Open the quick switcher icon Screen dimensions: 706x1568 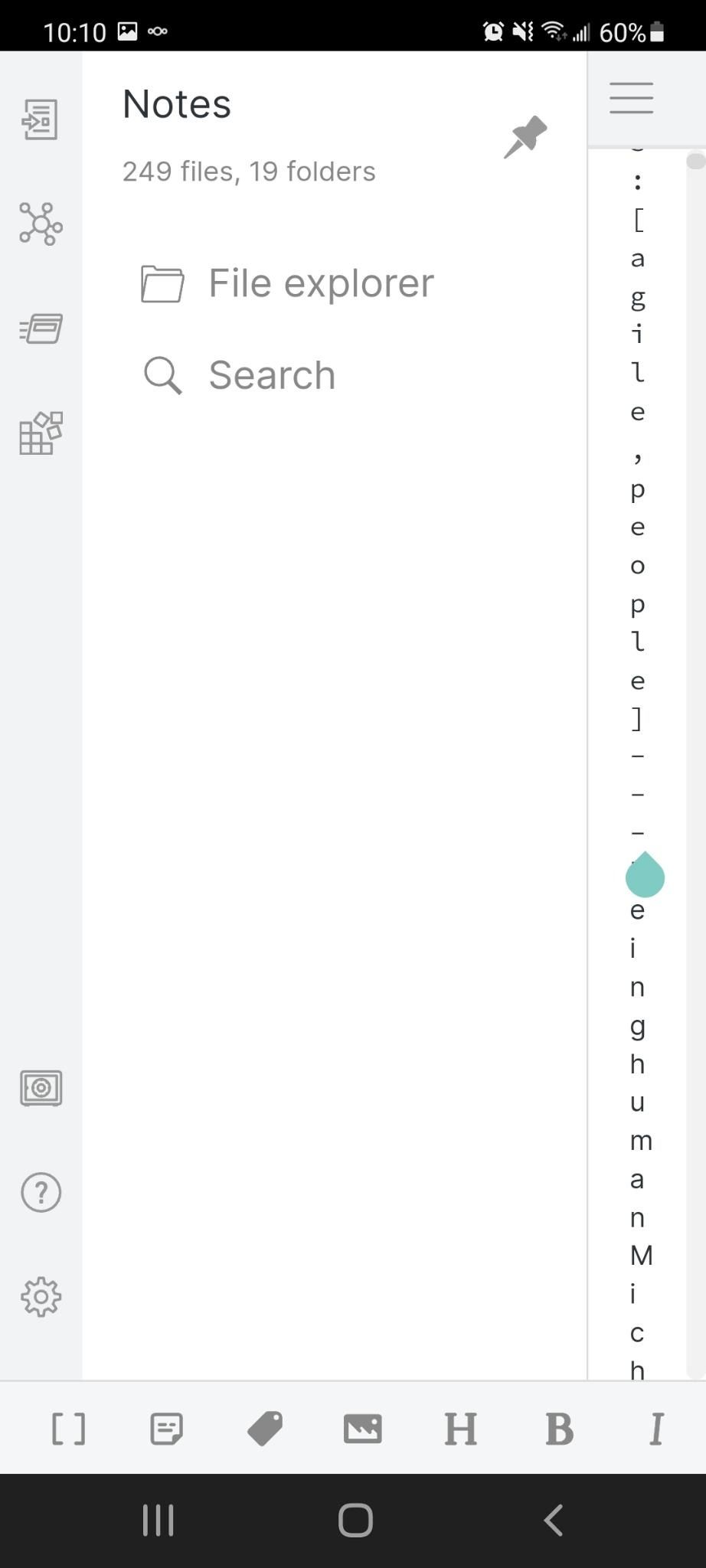40,119
